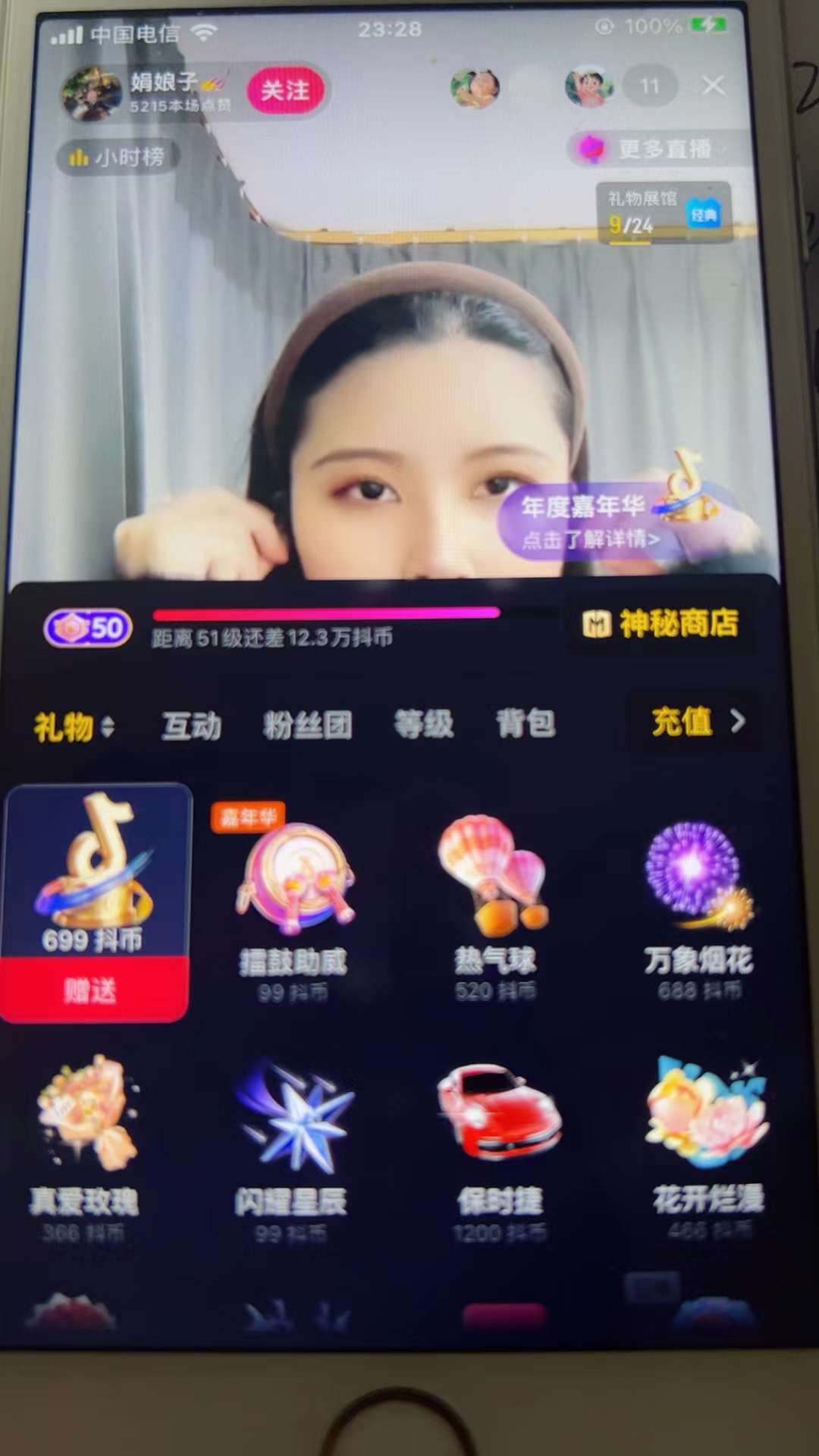Open streamer 娟娘子 profile avatar
The image size is (819, 1456).
tap(93, 93)
